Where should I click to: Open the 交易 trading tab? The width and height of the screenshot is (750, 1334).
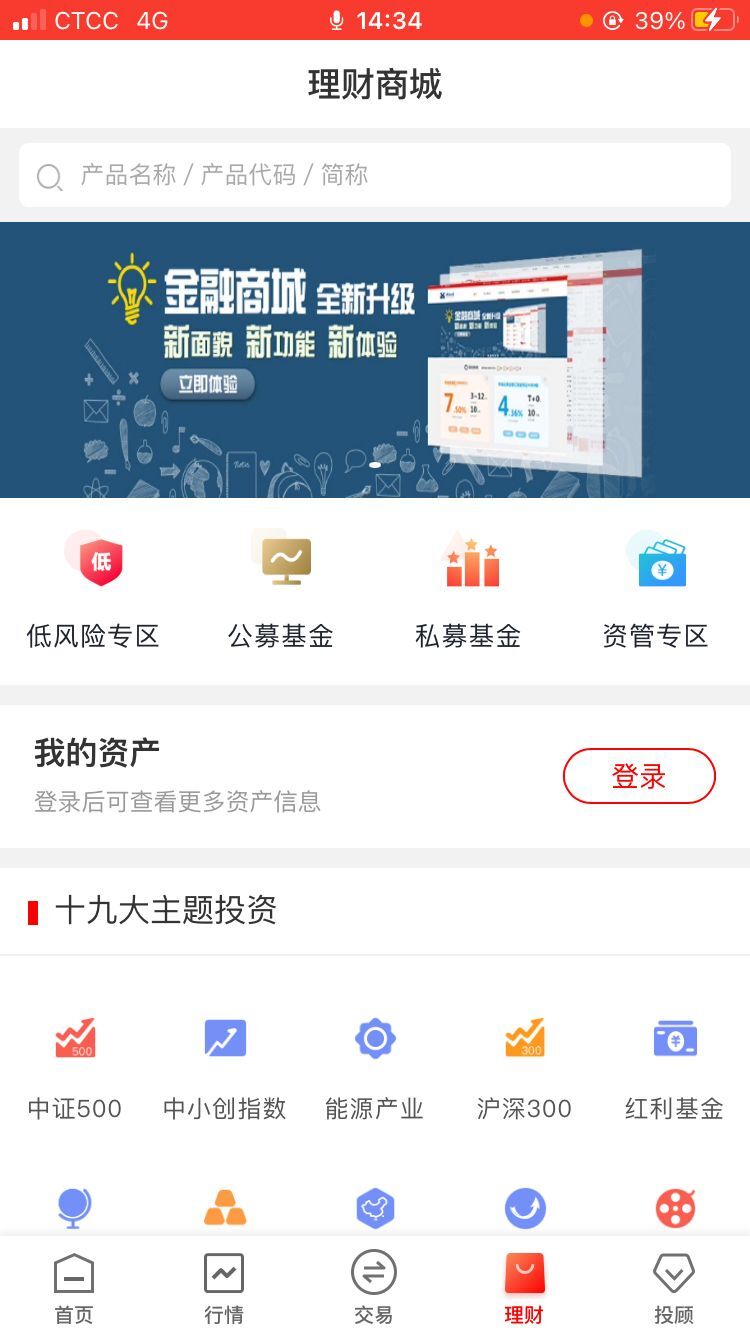pos(373,1287)
